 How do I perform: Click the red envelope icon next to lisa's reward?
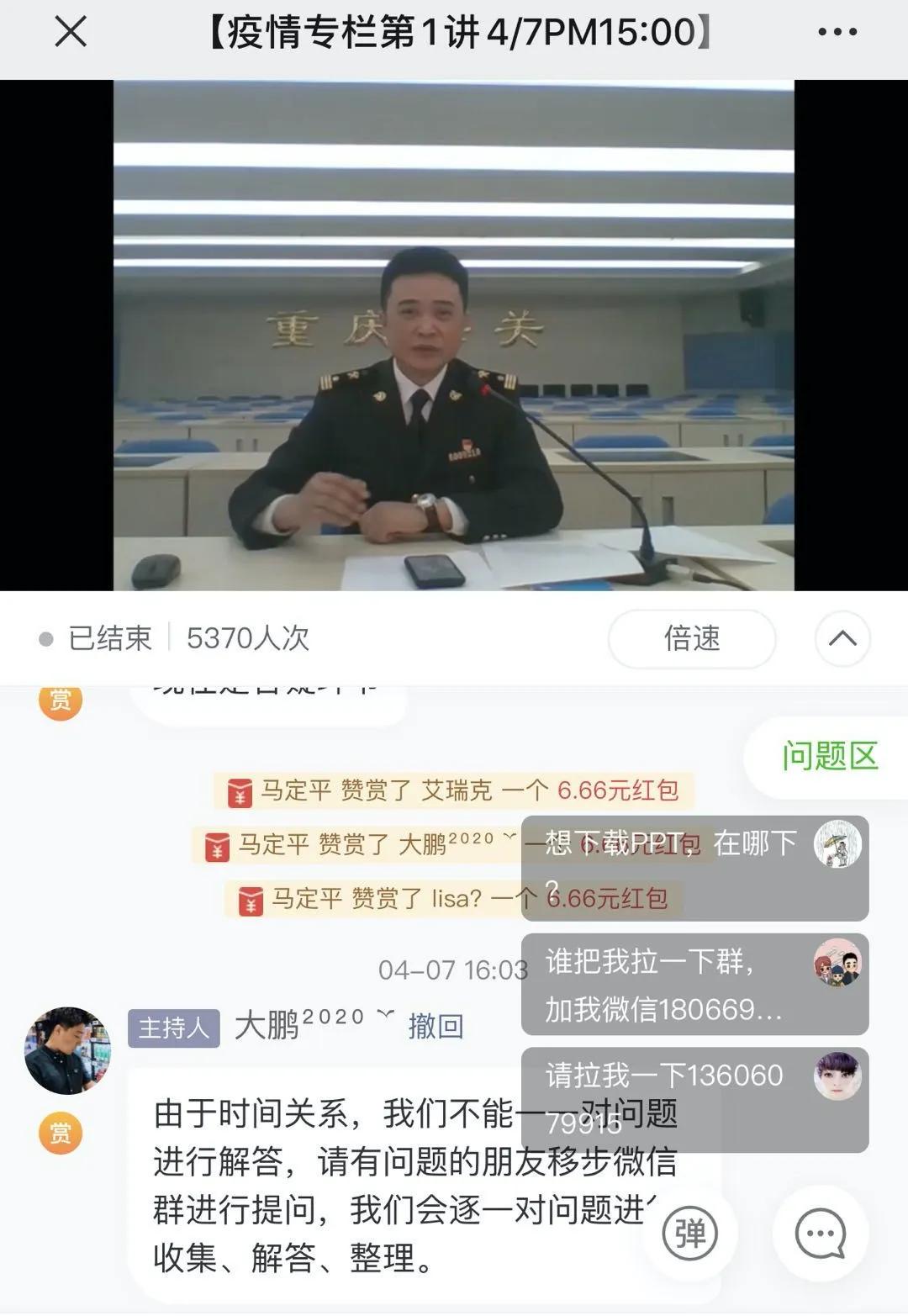[x=250, y=898]
